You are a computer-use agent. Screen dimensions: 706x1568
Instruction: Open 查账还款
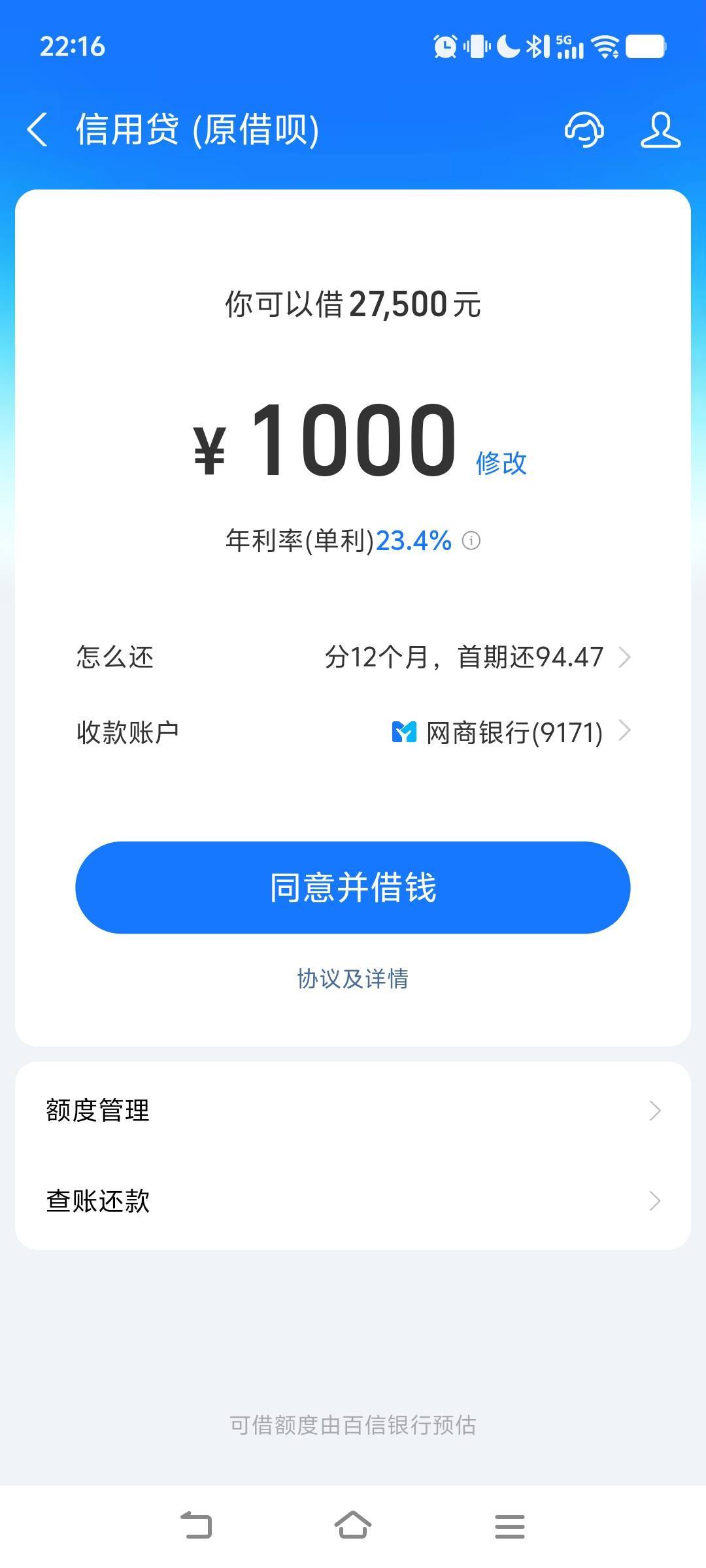click(353, 1201)
